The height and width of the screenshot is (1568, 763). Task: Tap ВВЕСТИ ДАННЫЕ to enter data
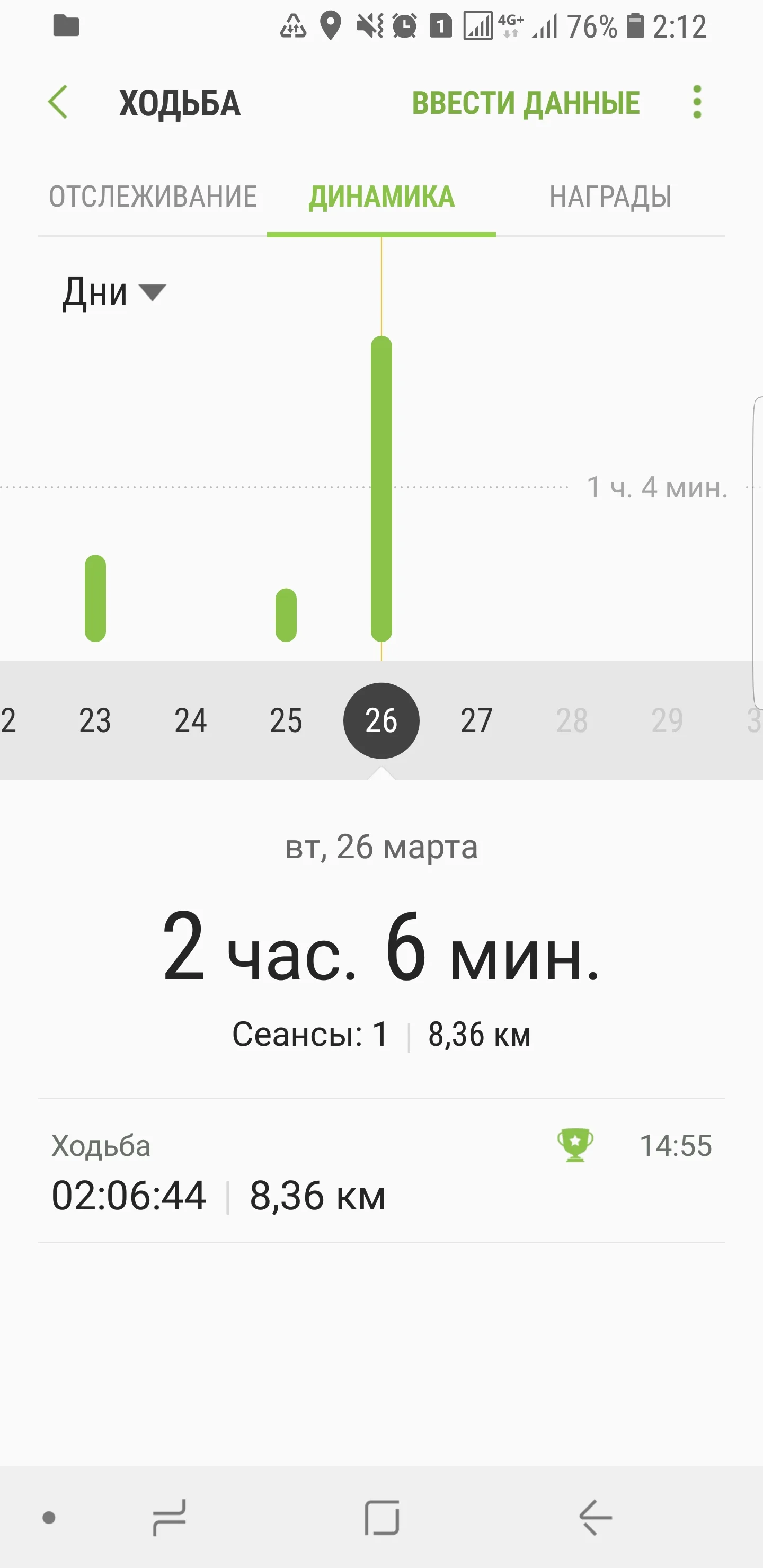pos(526,103)
